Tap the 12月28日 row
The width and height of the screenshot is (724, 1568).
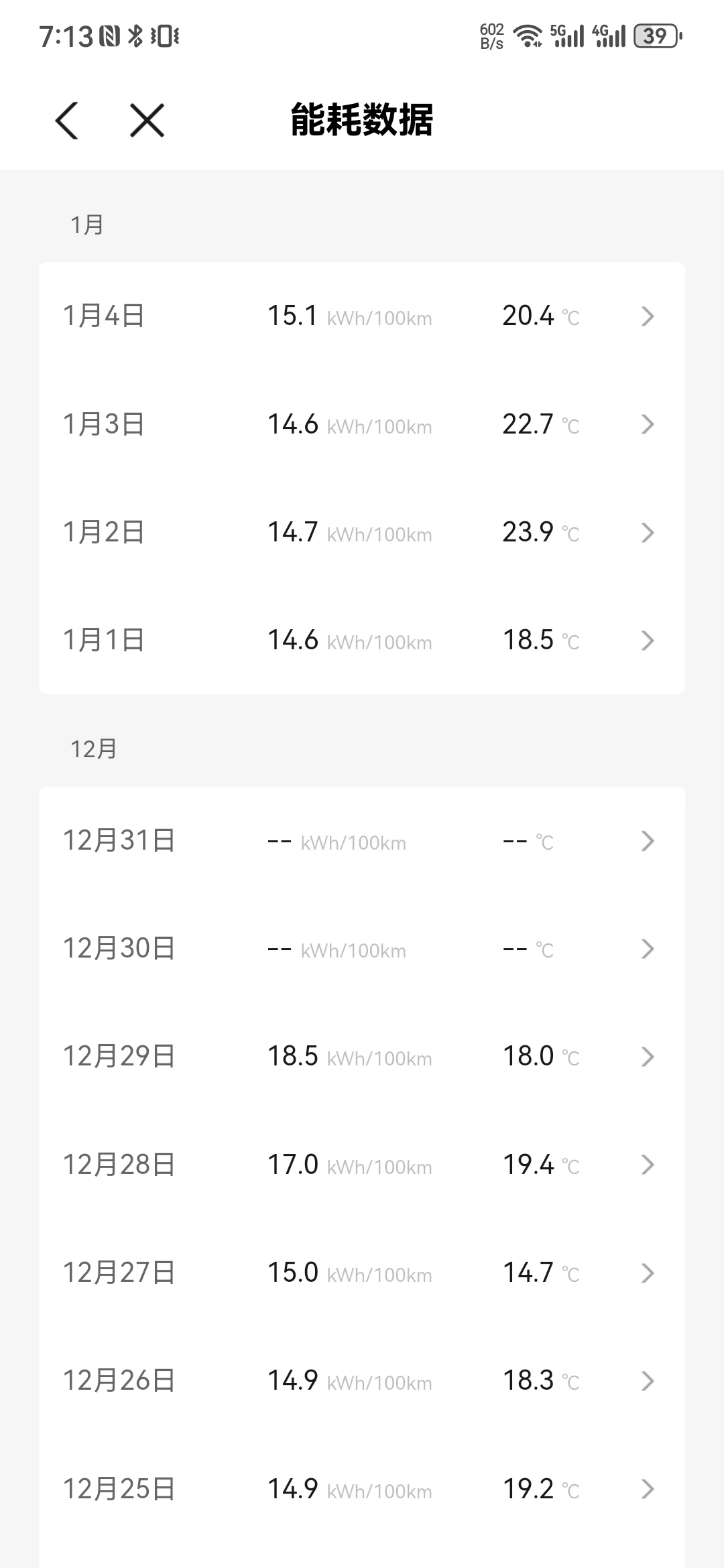pos(362,1165)
